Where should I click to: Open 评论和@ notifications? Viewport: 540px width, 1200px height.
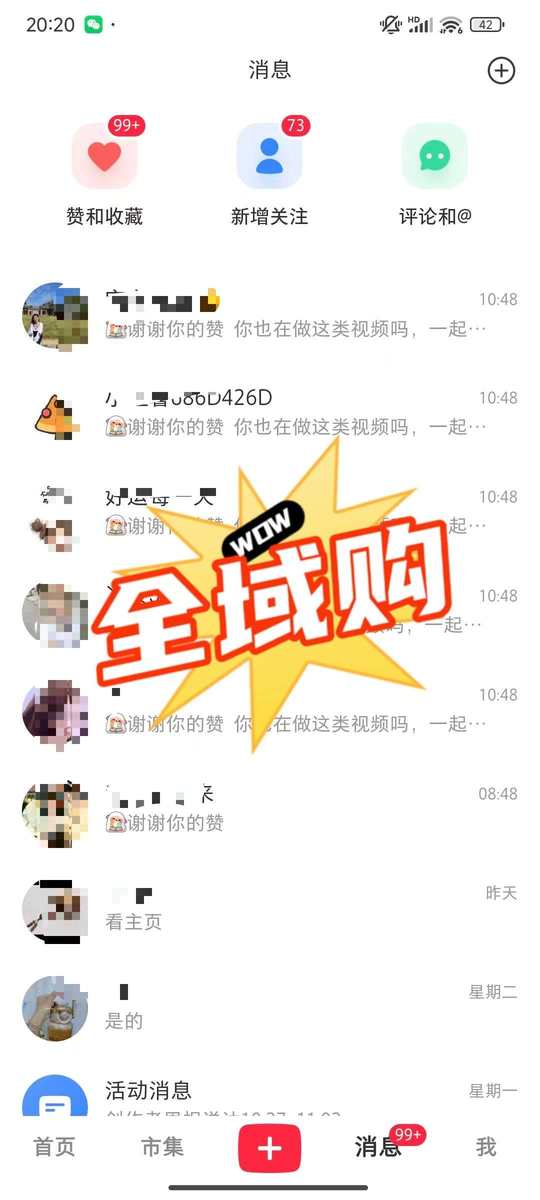point(435,173)
